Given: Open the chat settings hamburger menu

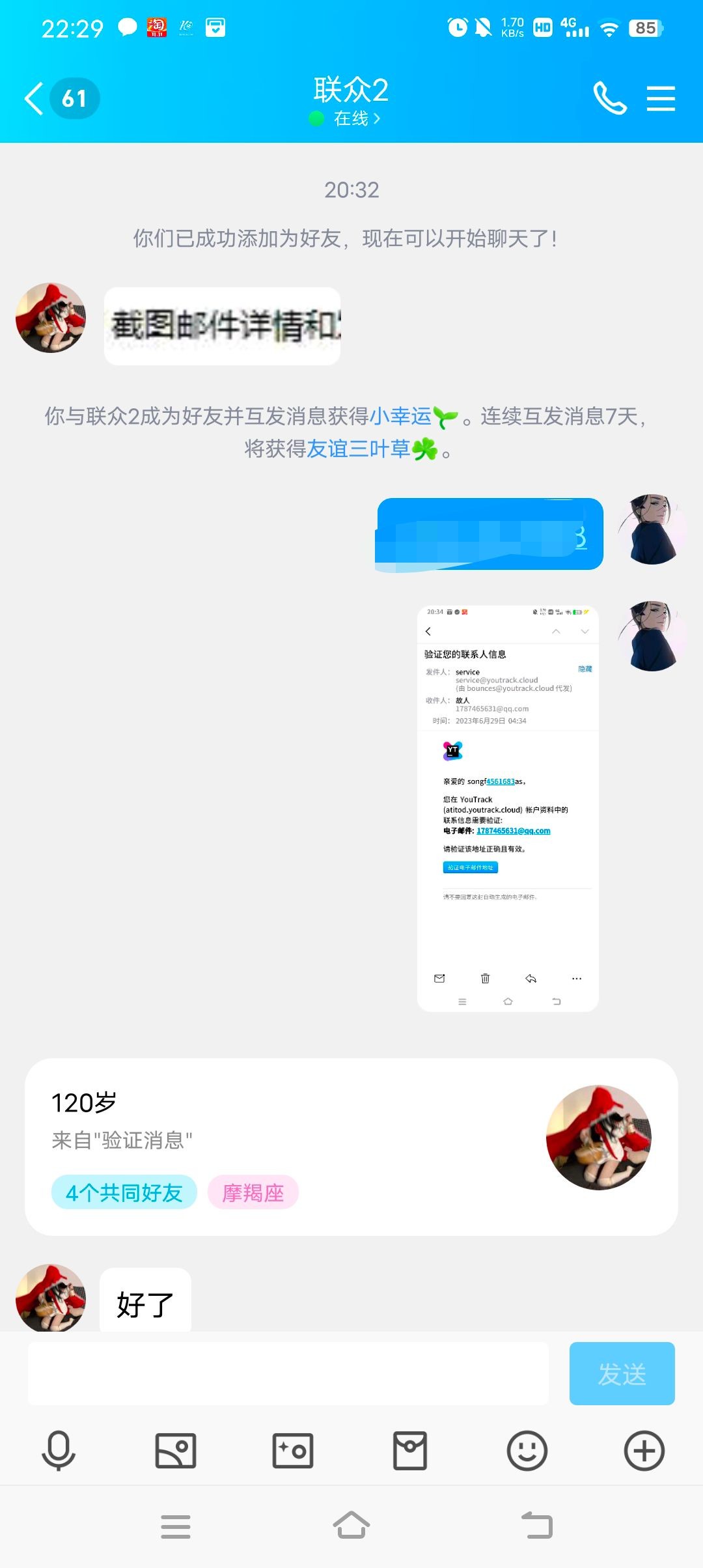Looking at the screenshot, I should click(x=661, y=99).
